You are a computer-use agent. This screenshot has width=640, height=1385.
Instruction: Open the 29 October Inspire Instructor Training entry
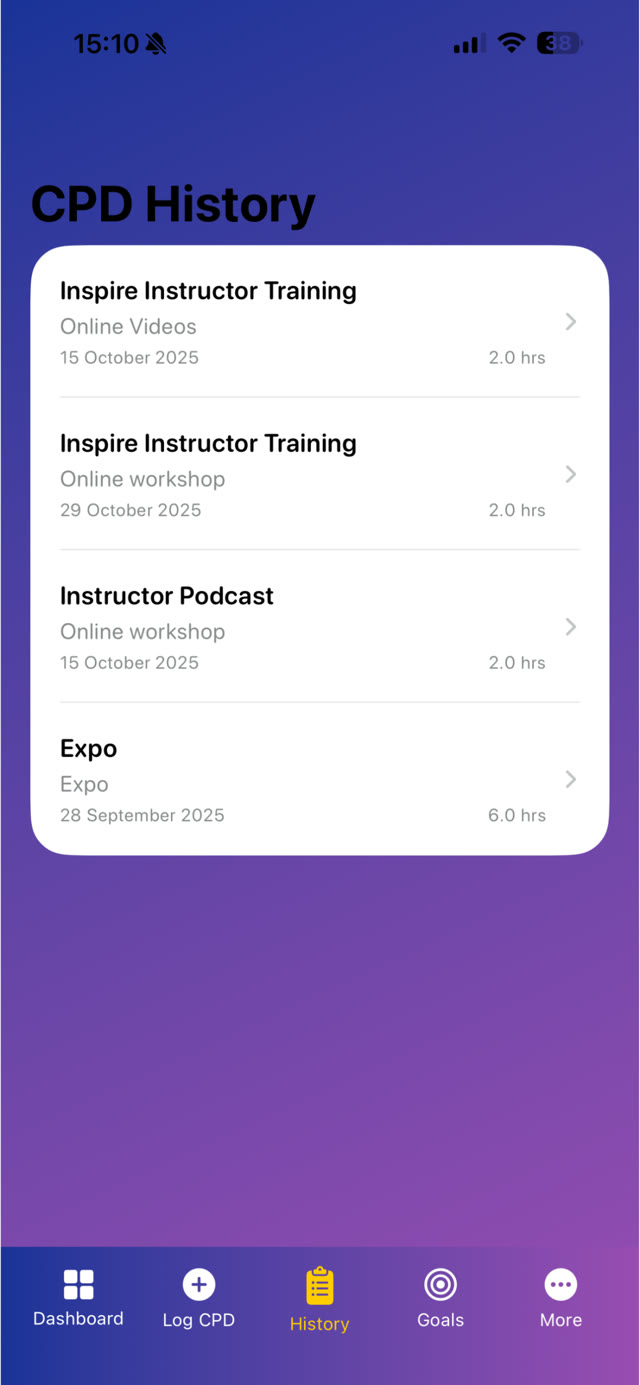(319, 474)
